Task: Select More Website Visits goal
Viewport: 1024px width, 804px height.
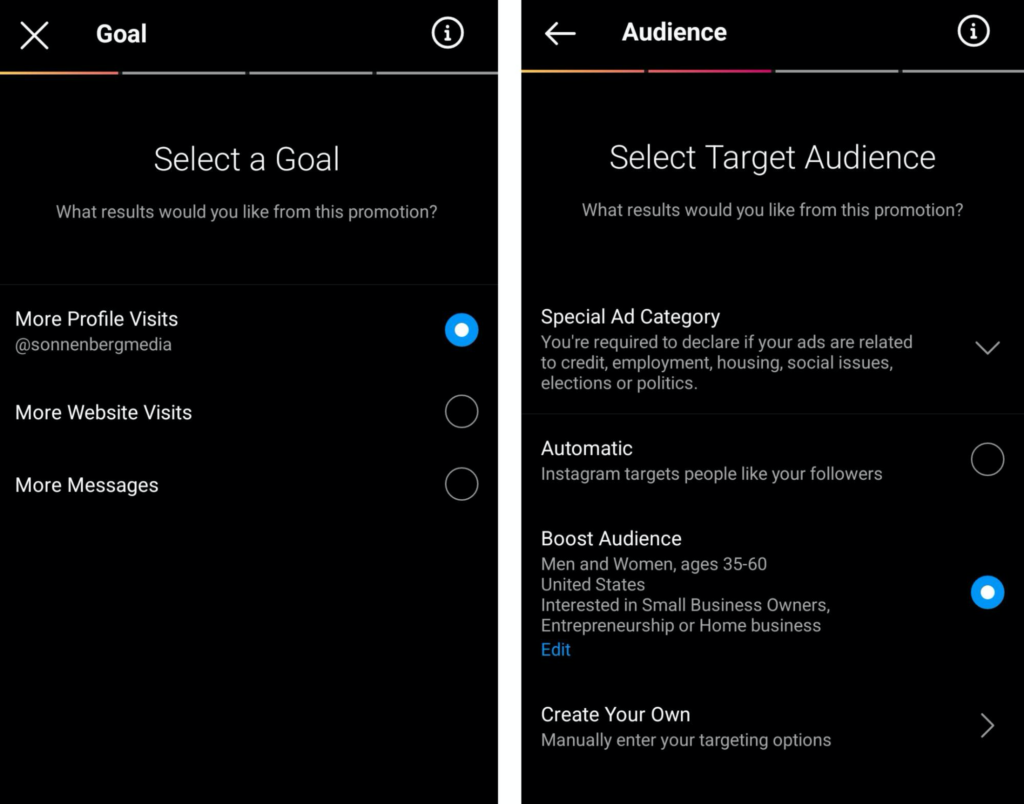Action: (461, 411)
